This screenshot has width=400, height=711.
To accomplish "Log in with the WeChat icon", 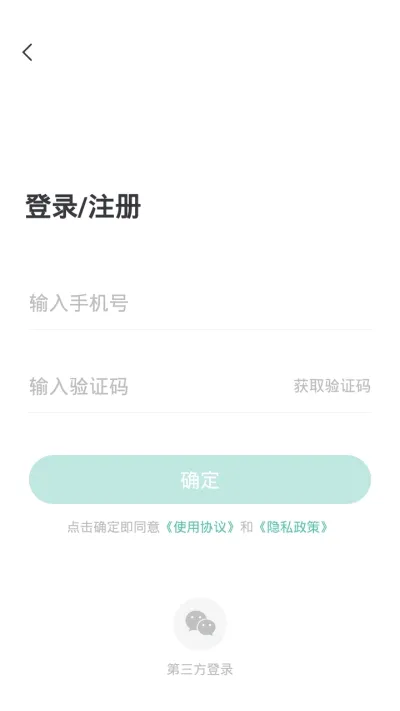I will click(x=200, y=624).
